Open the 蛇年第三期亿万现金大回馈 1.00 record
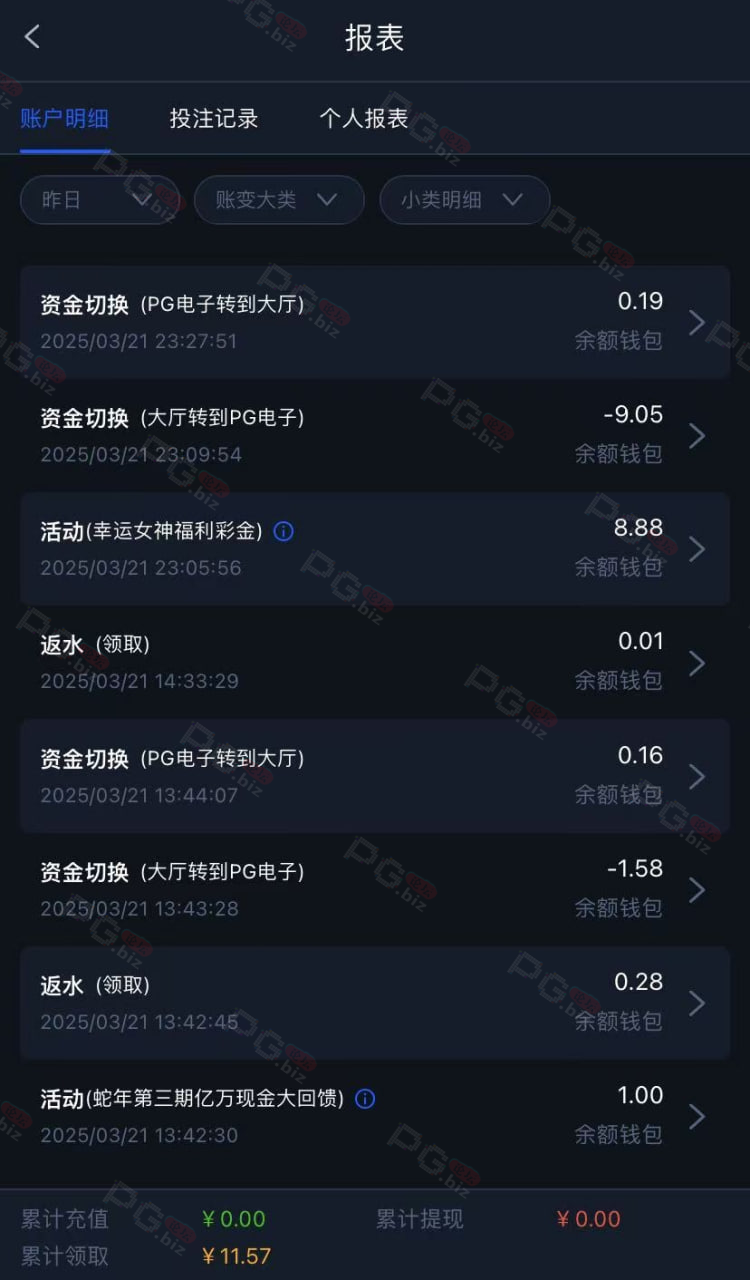This screenshot has height=1280, width=750. [375, 1116]
